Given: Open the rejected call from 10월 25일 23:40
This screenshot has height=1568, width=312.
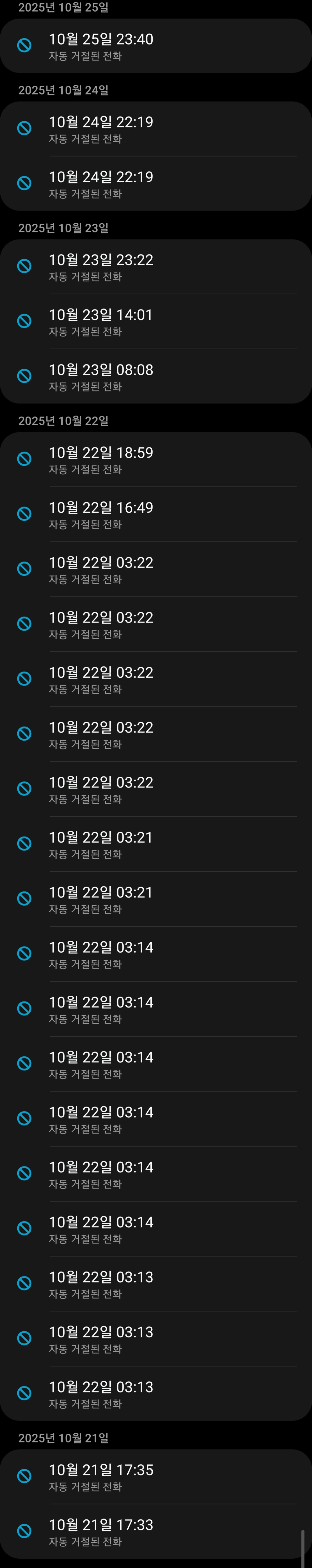Looking at the screenshot, I should click(156, 46).
